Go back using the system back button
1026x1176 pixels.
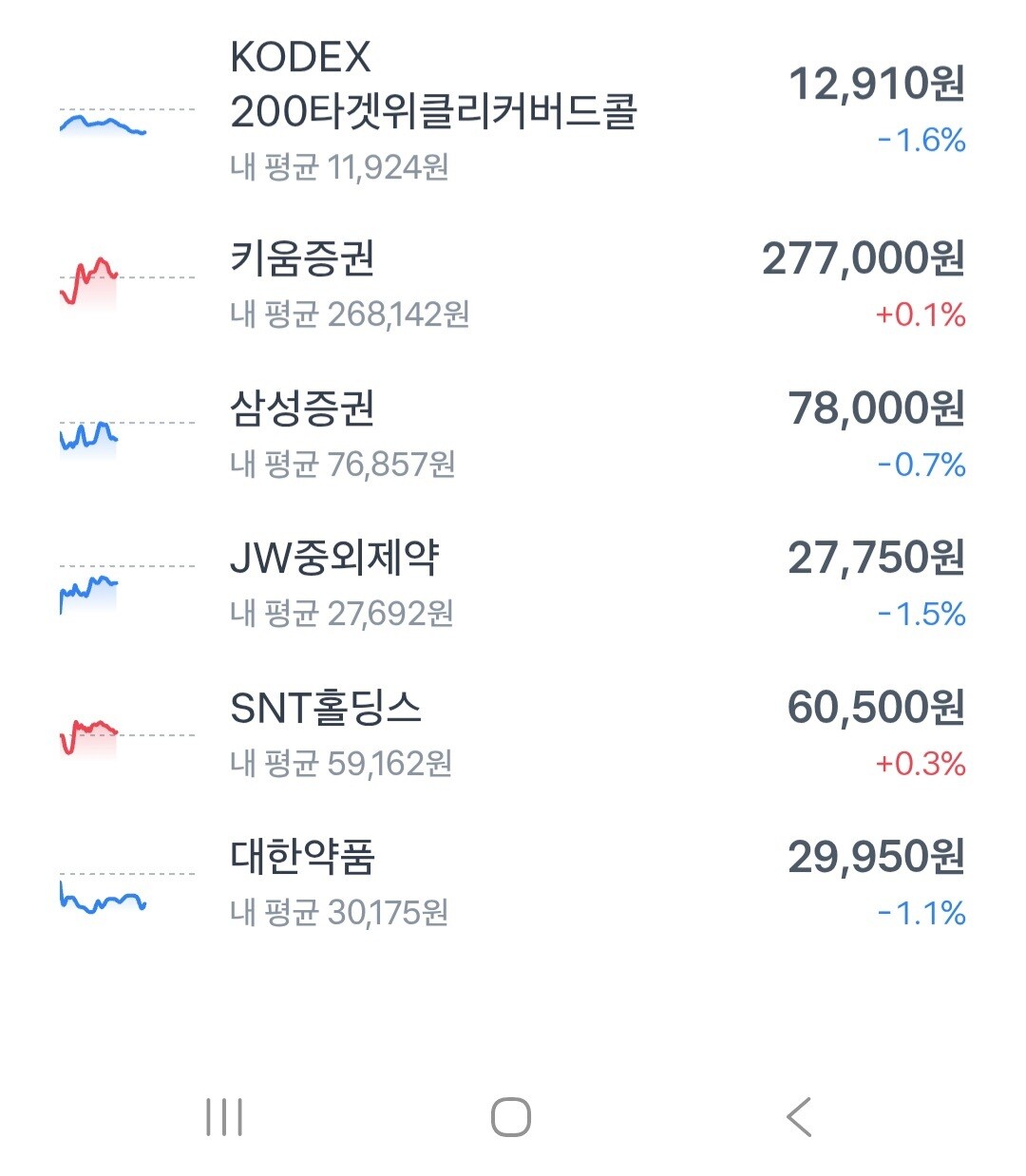point(799,1117)
